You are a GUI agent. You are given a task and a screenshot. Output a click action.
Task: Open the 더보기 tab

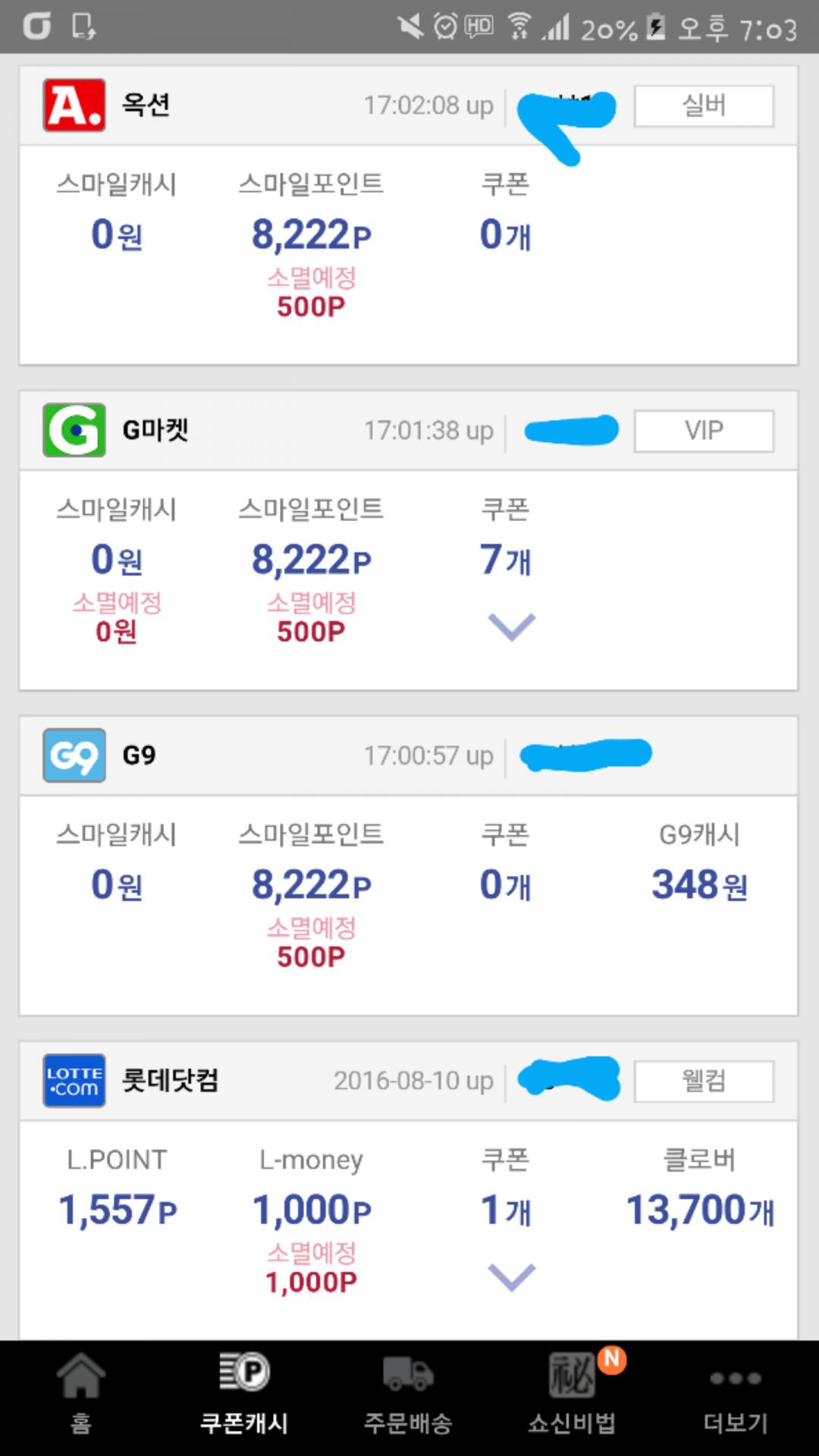[x=735, y=1395]
